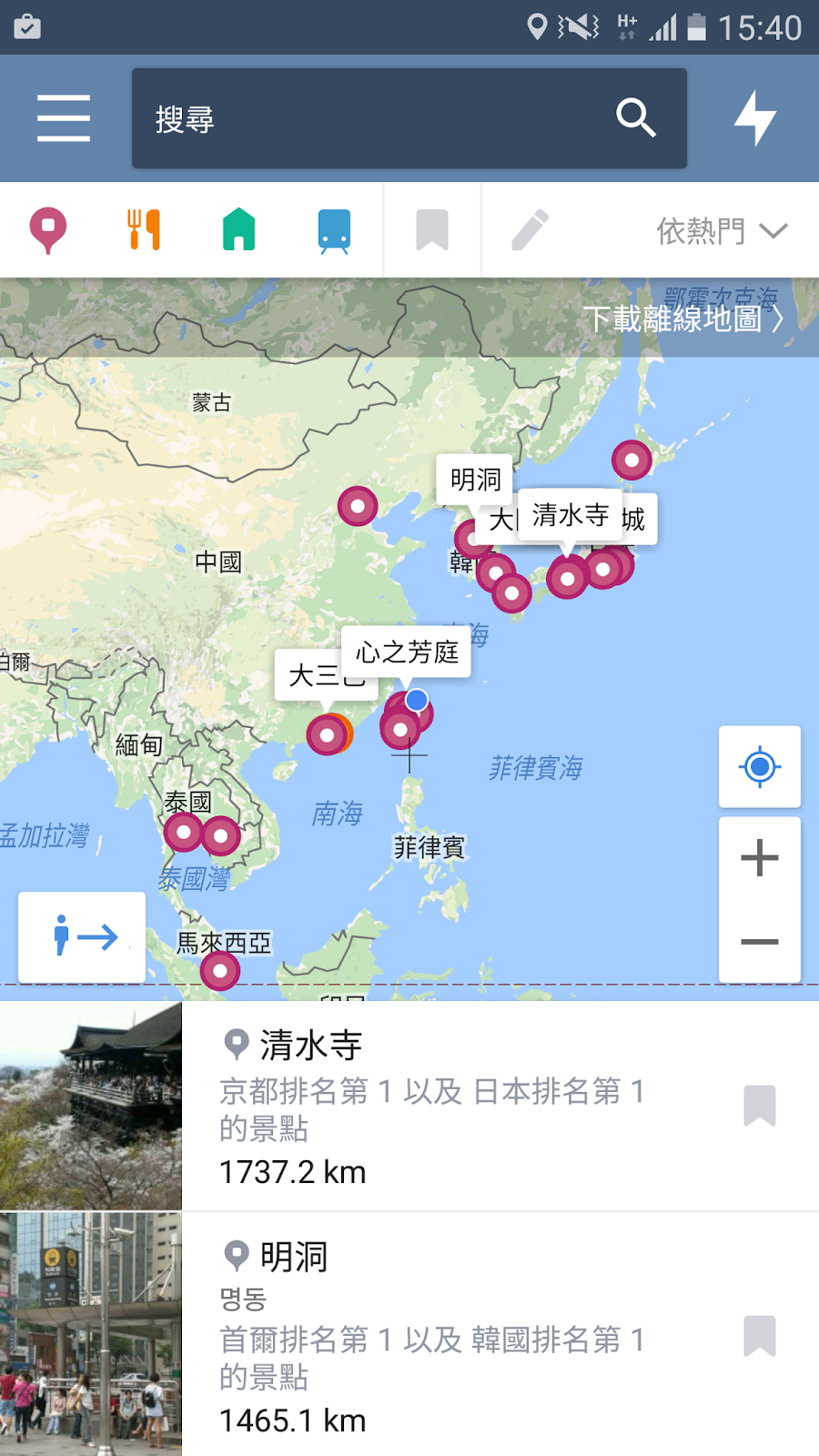
Task: Zoom in the map
Action: coord(760,858)
